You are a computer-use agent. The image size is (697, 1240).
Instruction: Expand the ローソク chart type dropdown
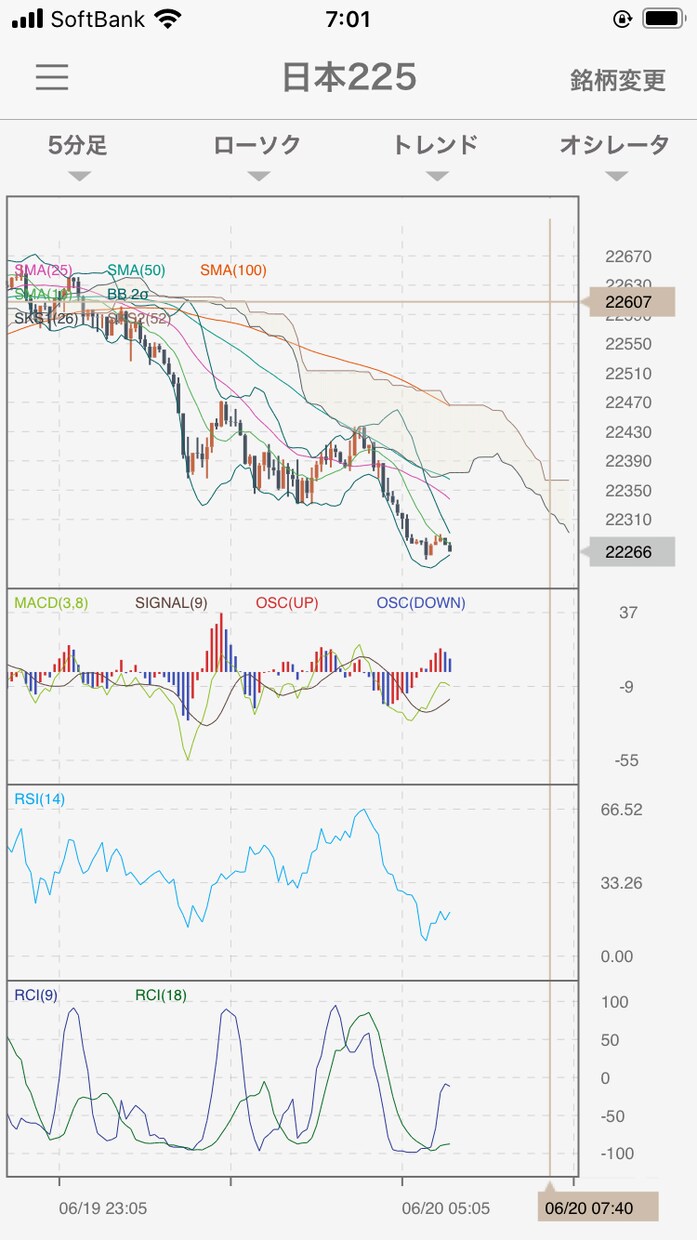(257, 155)
